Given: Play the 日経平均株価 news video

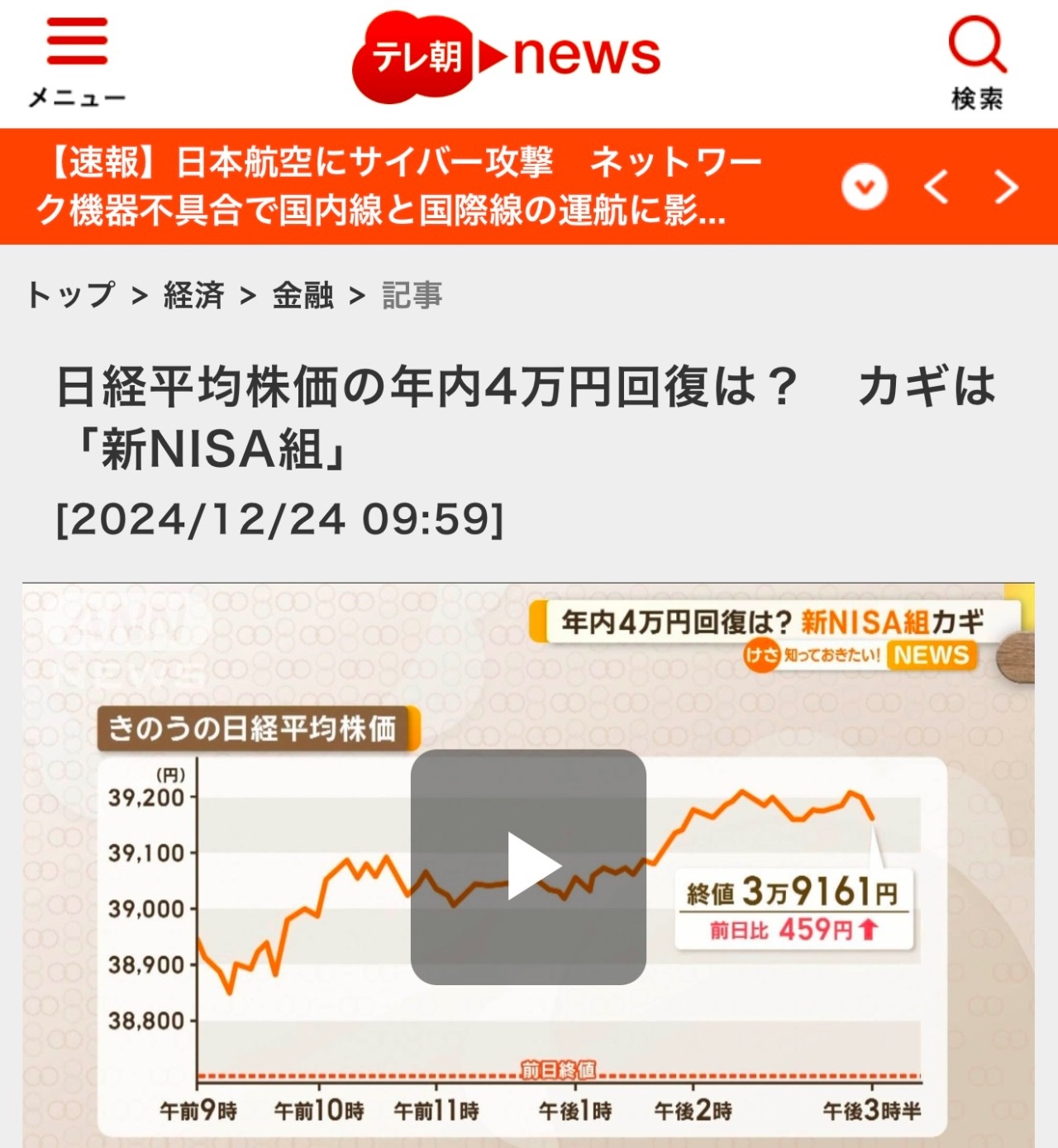Looking at the screenshot, I should pos(528,866).
